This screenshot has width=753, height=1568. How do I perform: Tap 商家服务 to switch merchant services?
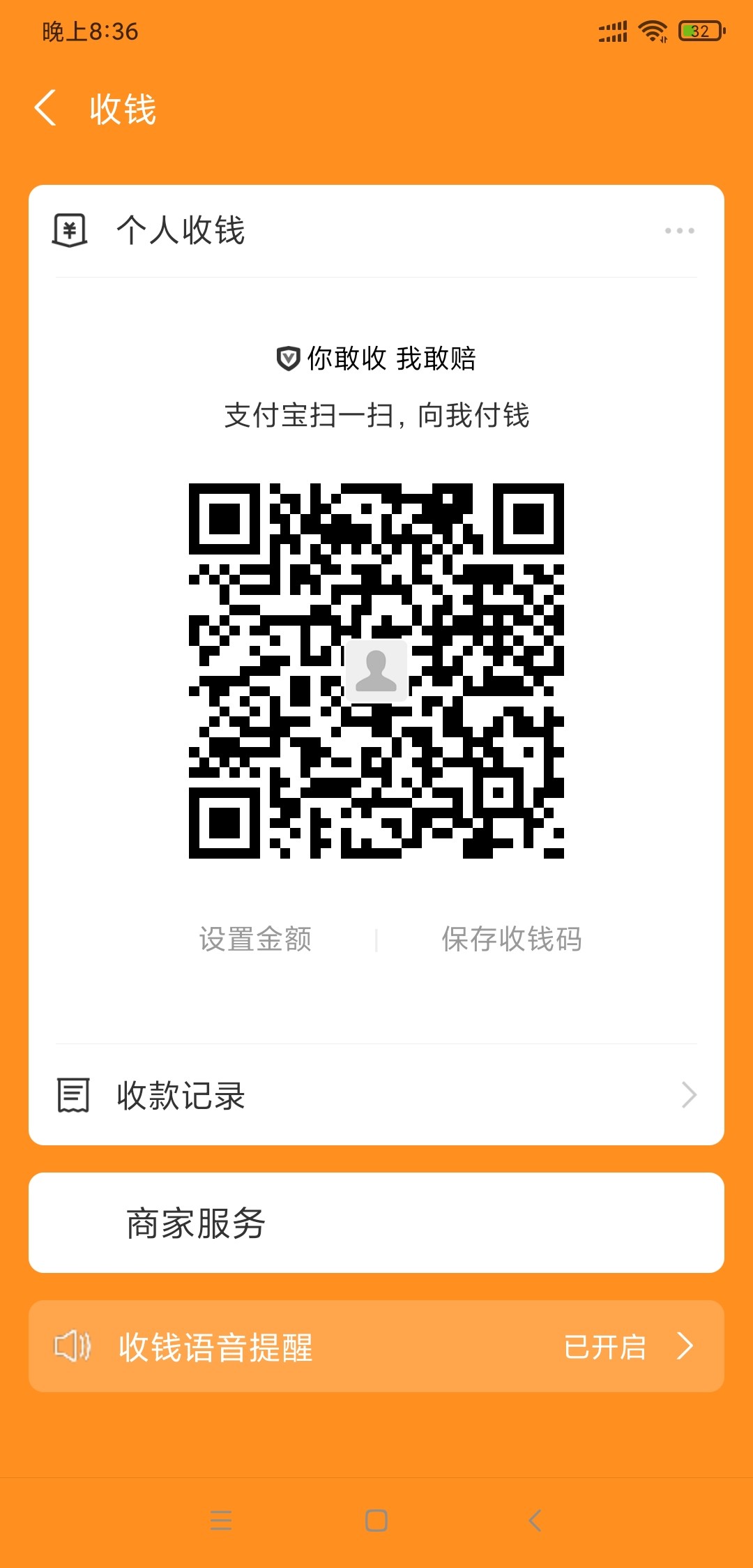pyautogui.click(x=194, y=1222)
